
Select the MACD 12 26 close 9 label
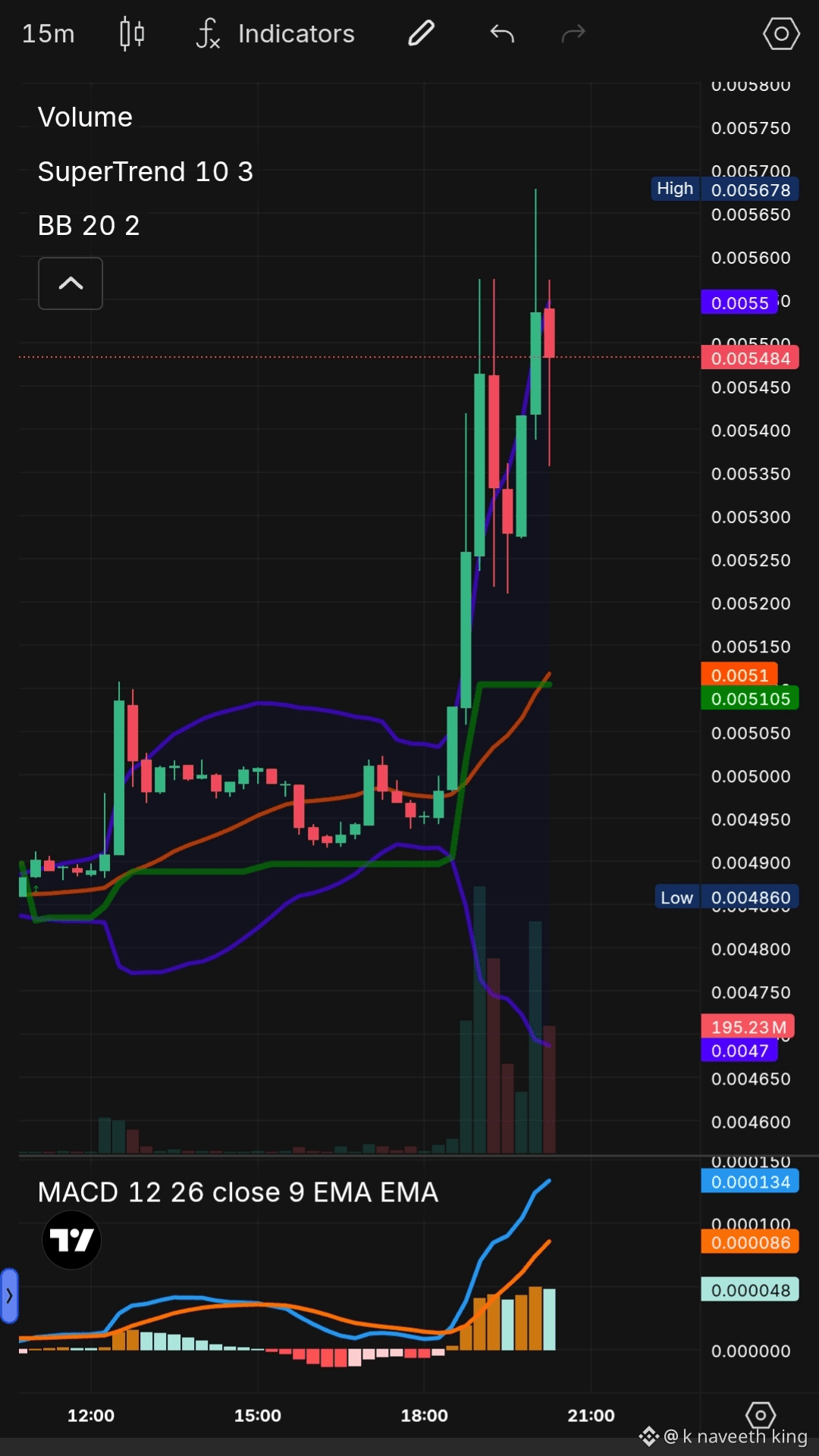click(238, 1192)
